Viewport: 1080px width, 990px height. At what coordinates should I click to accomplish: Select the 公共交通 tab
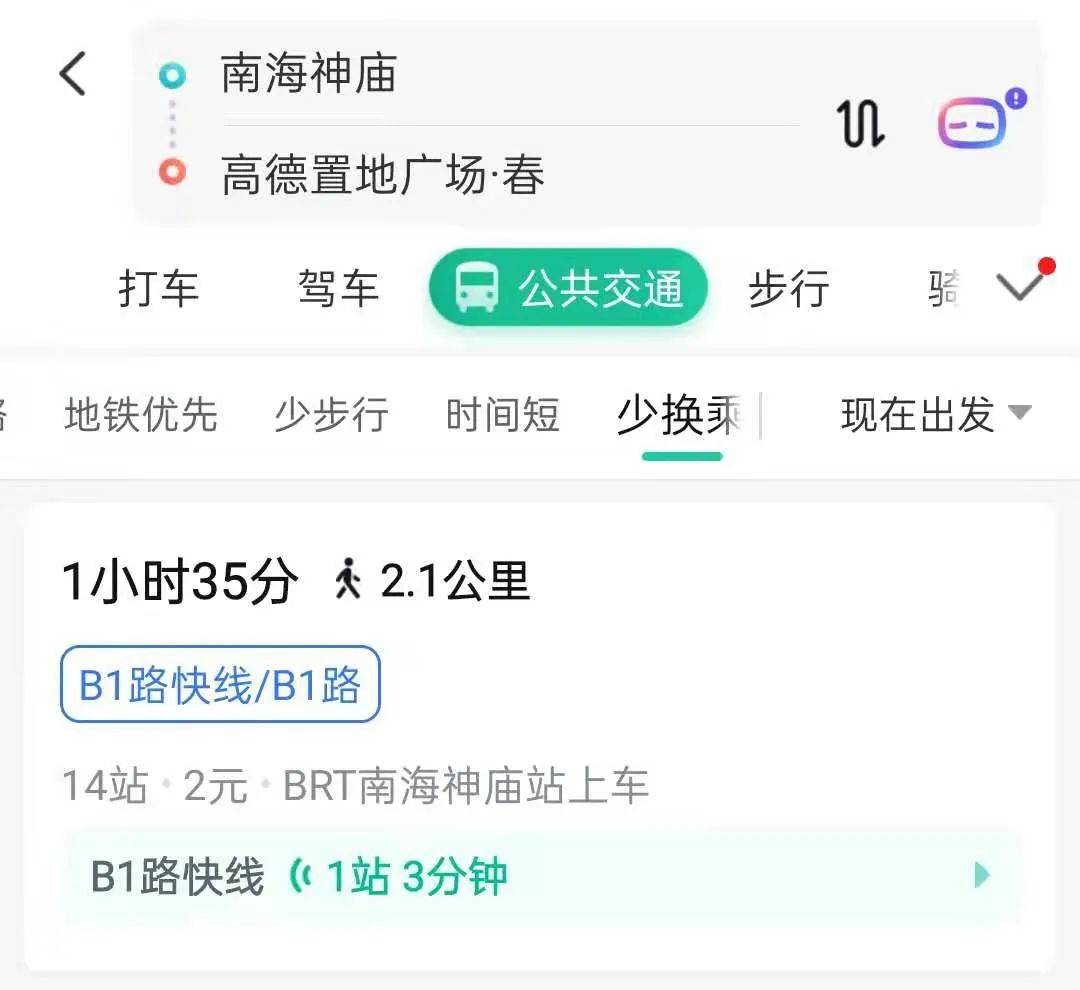pos(568,289)
